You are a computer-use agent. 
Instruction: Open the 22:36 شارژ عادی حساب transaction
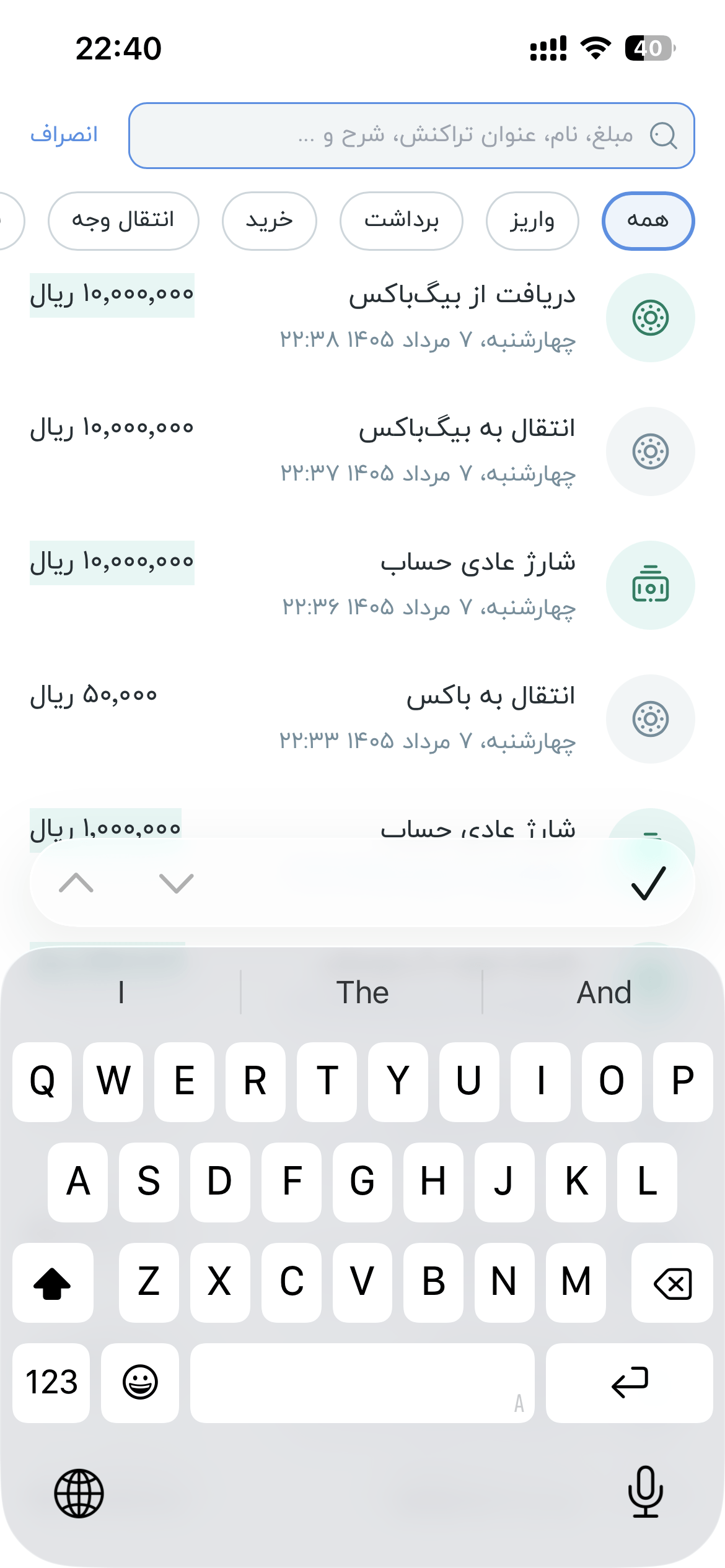tap(362, 585)
